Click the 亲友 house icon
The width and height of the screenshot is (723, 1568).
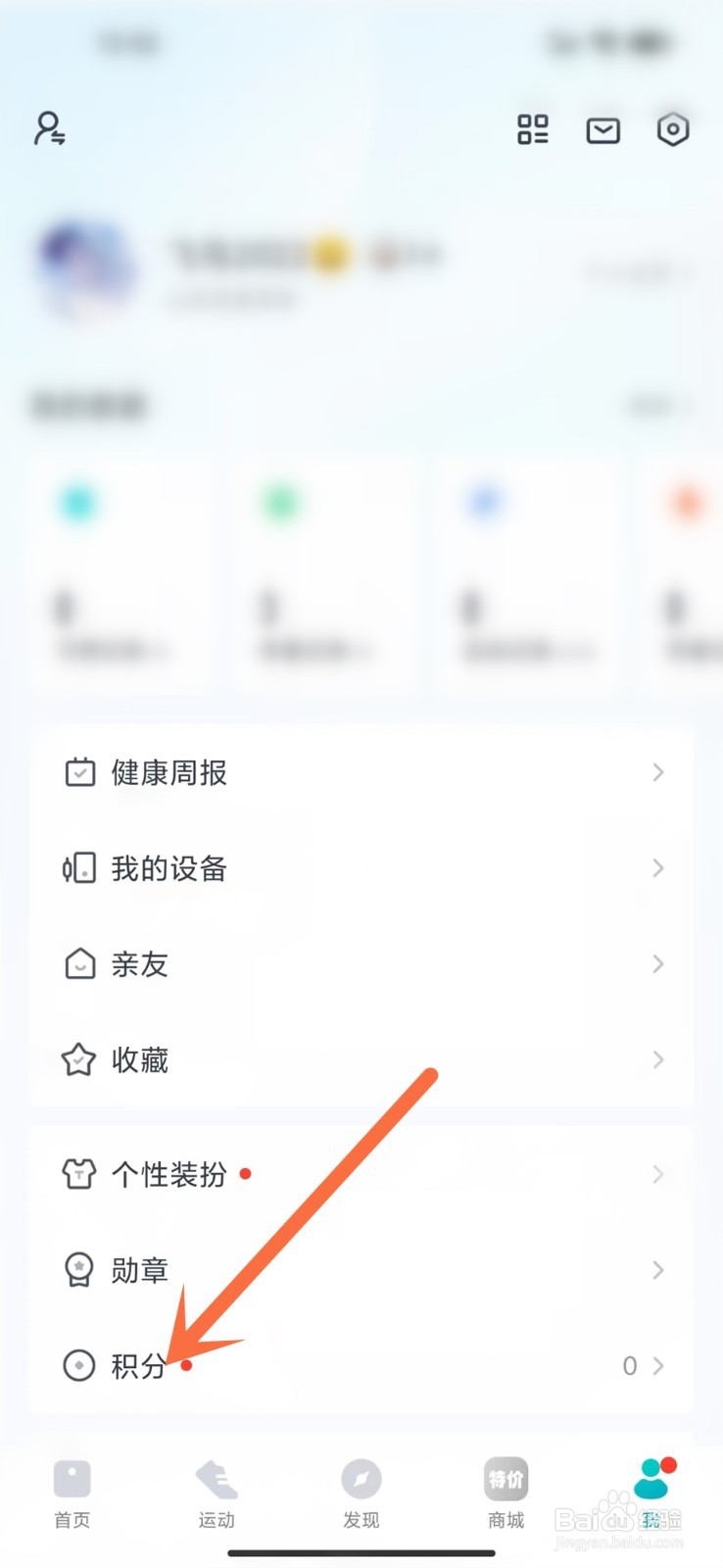click(80, 964)
